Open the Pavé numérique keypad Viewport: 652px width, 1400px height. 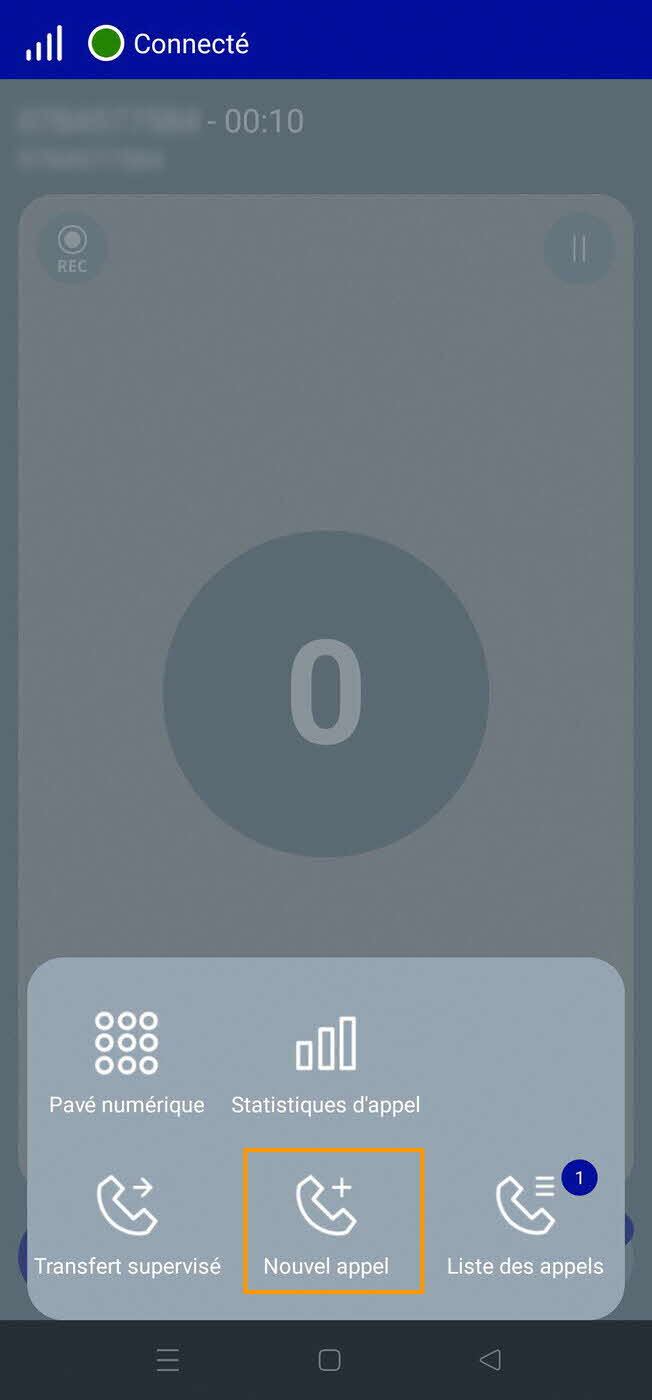[x=127, y=1062]
